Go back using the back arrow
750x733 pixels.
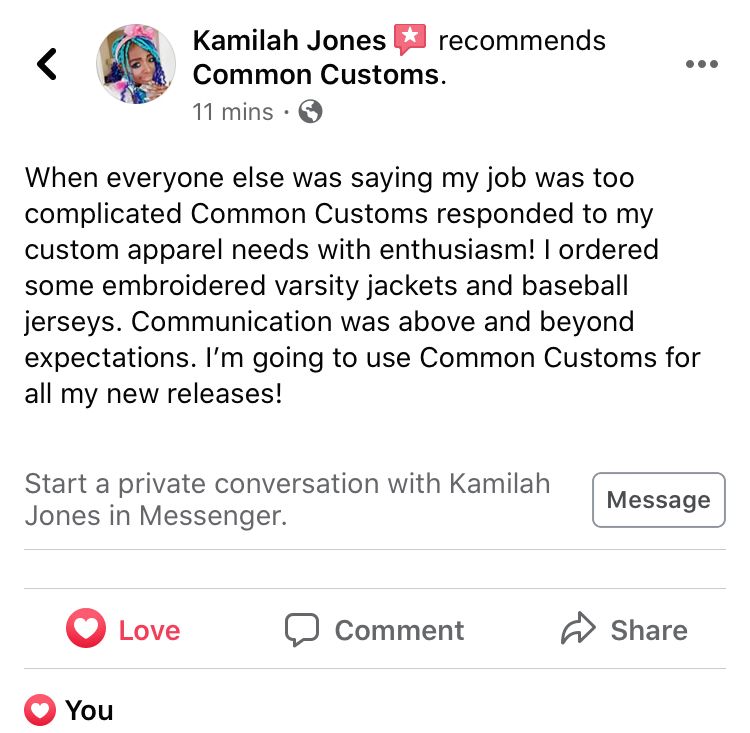[x=47, y=64]
